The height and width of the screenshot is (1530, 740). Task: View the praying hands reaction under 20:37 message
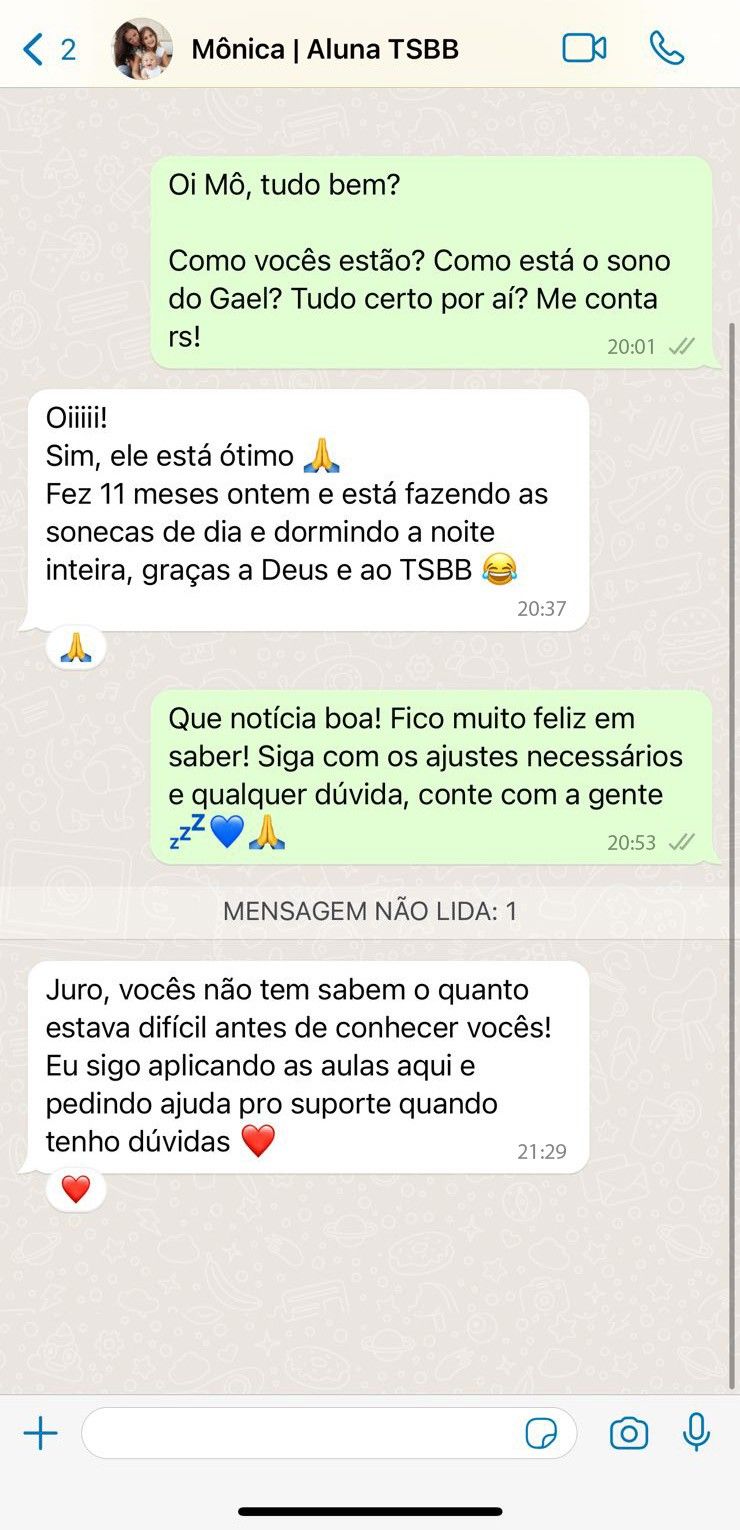pyautogui.click(x=76, y=648)
